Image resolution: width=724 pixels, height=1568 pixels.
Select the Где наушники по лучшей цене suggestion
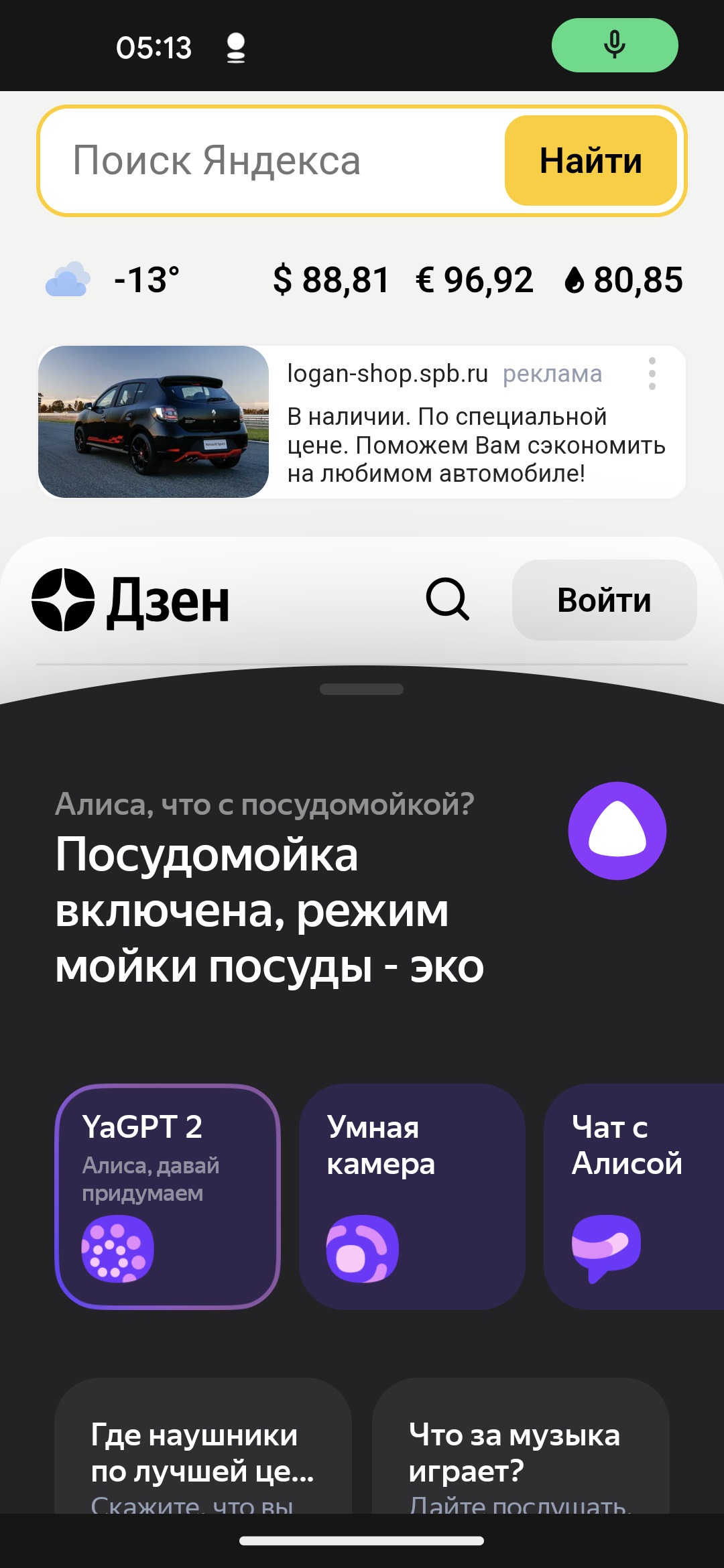click(202, 1454)
